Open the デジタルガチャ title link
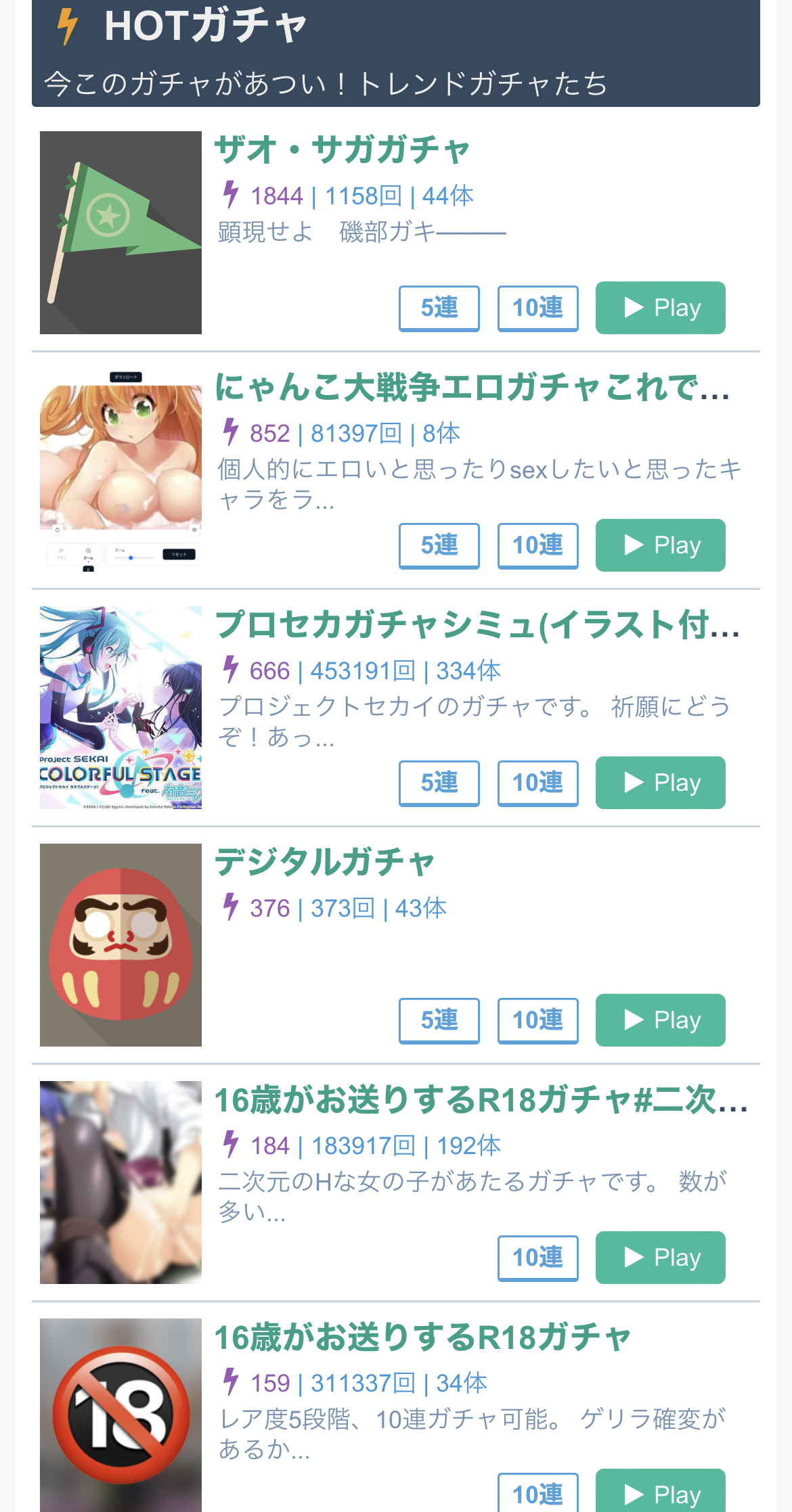This screenshot has width=792, height=1512. pos(325,862)
